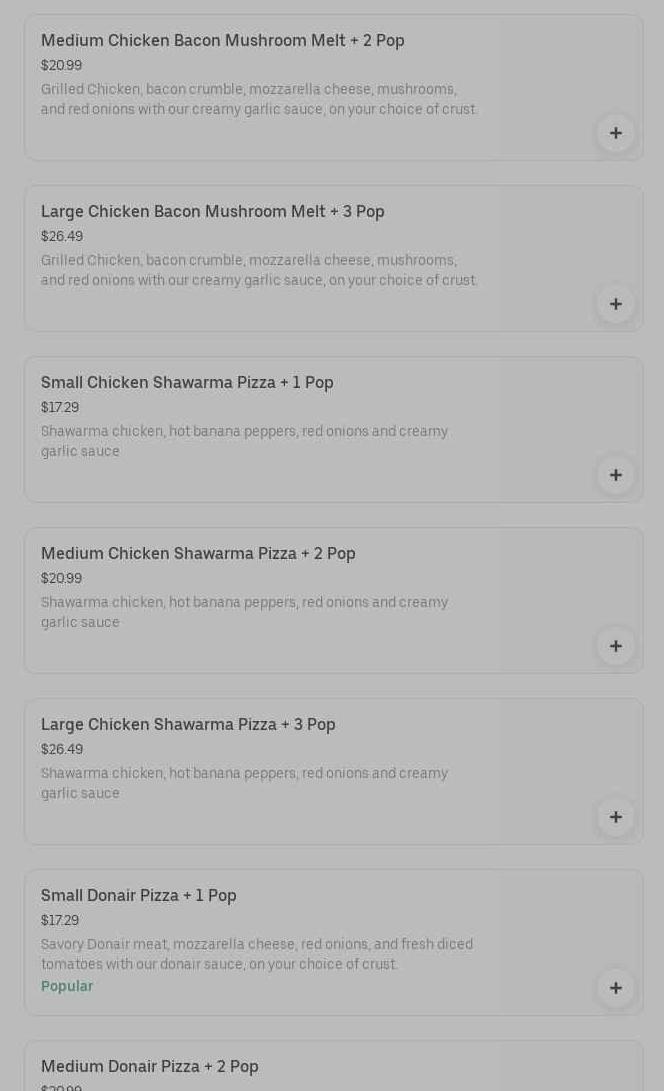
Task: View Large Chicken Shawarma Pizza + 3 Pop
Action: [x=188, y=725]
